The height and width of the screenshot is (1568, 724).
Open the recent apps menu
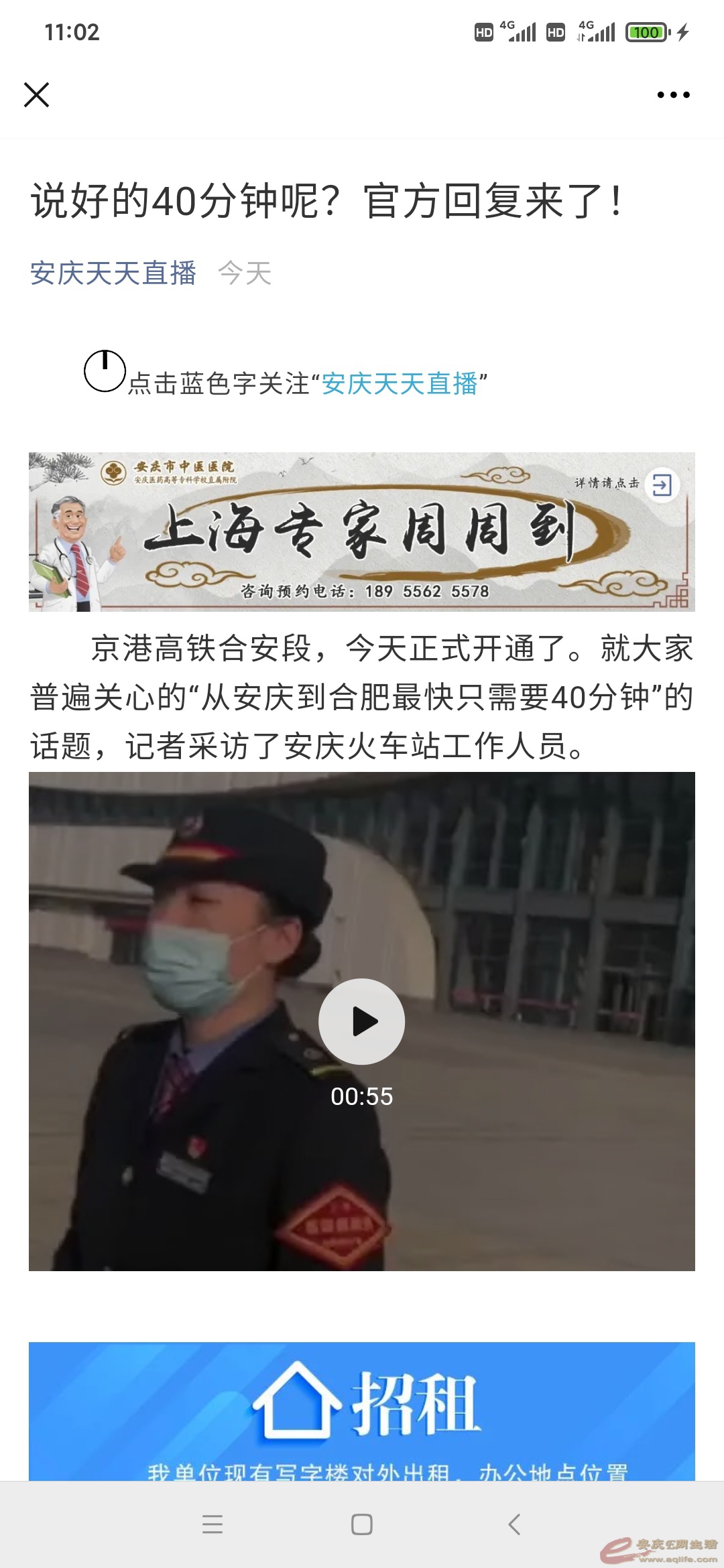tap(213, 1524)
